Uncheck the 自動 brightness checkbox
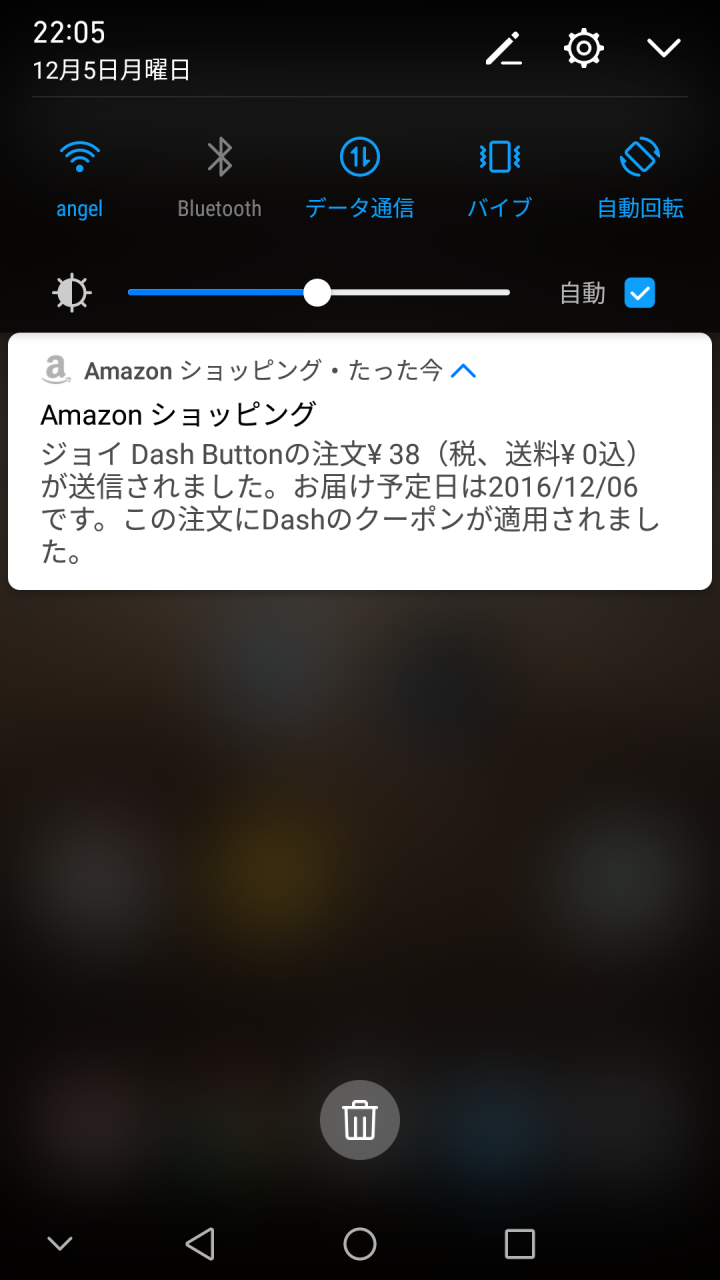Screen dimensions: 720x1280 [x=640, y=293]
